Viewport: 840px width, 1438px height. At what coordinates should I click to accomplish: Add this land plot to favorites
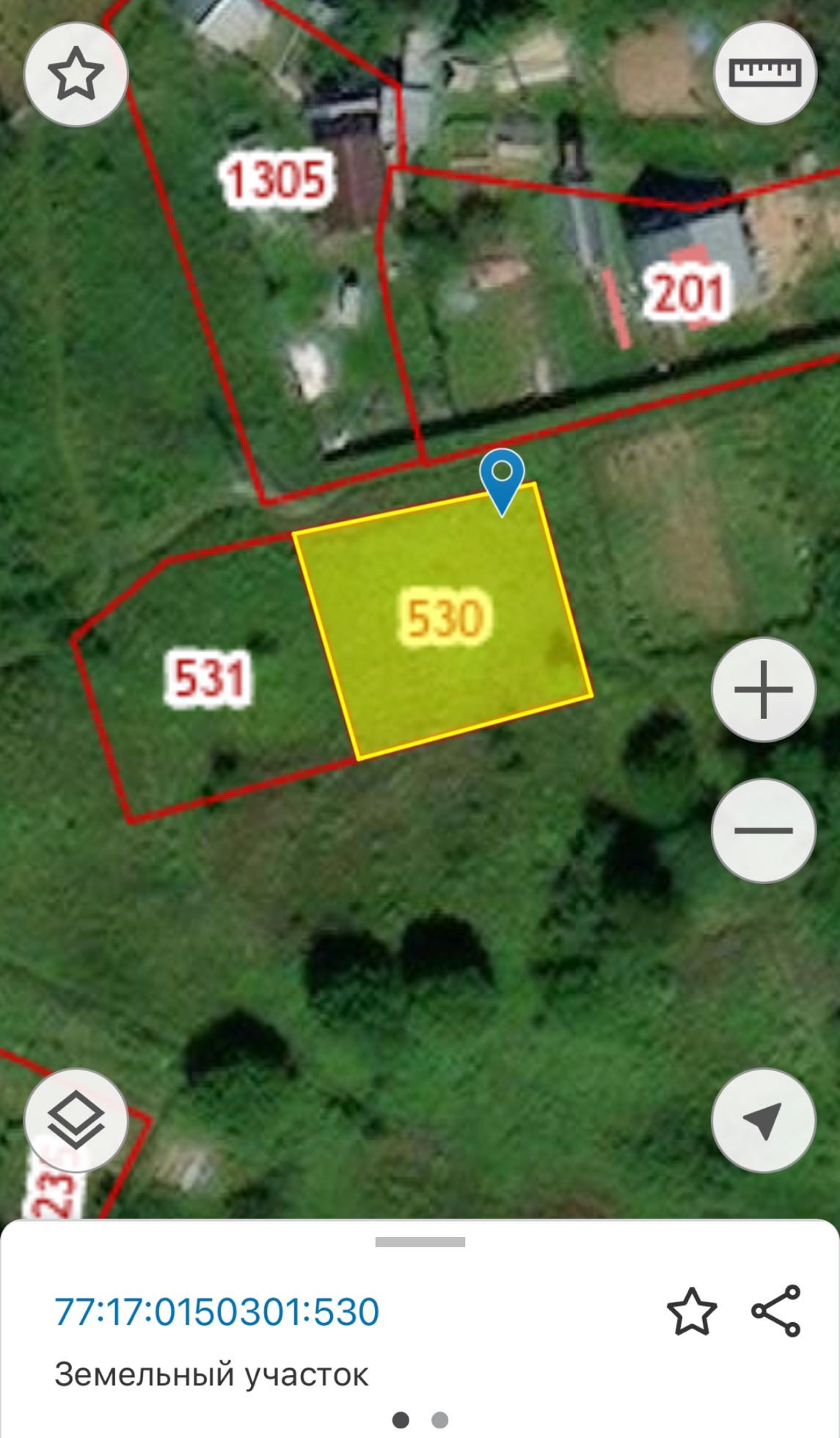point(691,1311)
